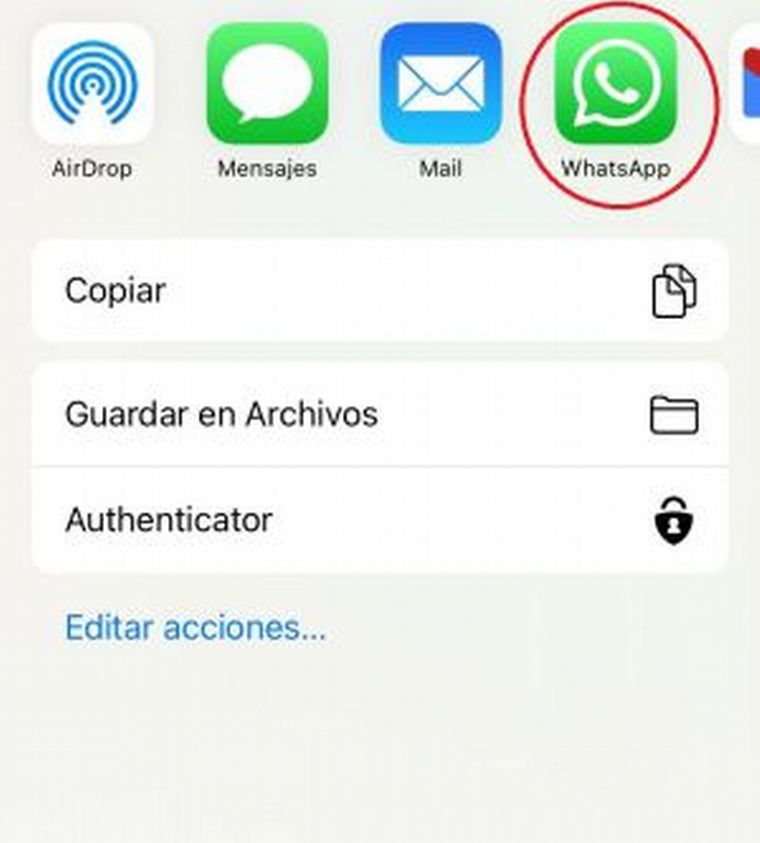This screenshot has width=760, height=843.
Task: Share through the Mensajes app
Action: [267, 84]
